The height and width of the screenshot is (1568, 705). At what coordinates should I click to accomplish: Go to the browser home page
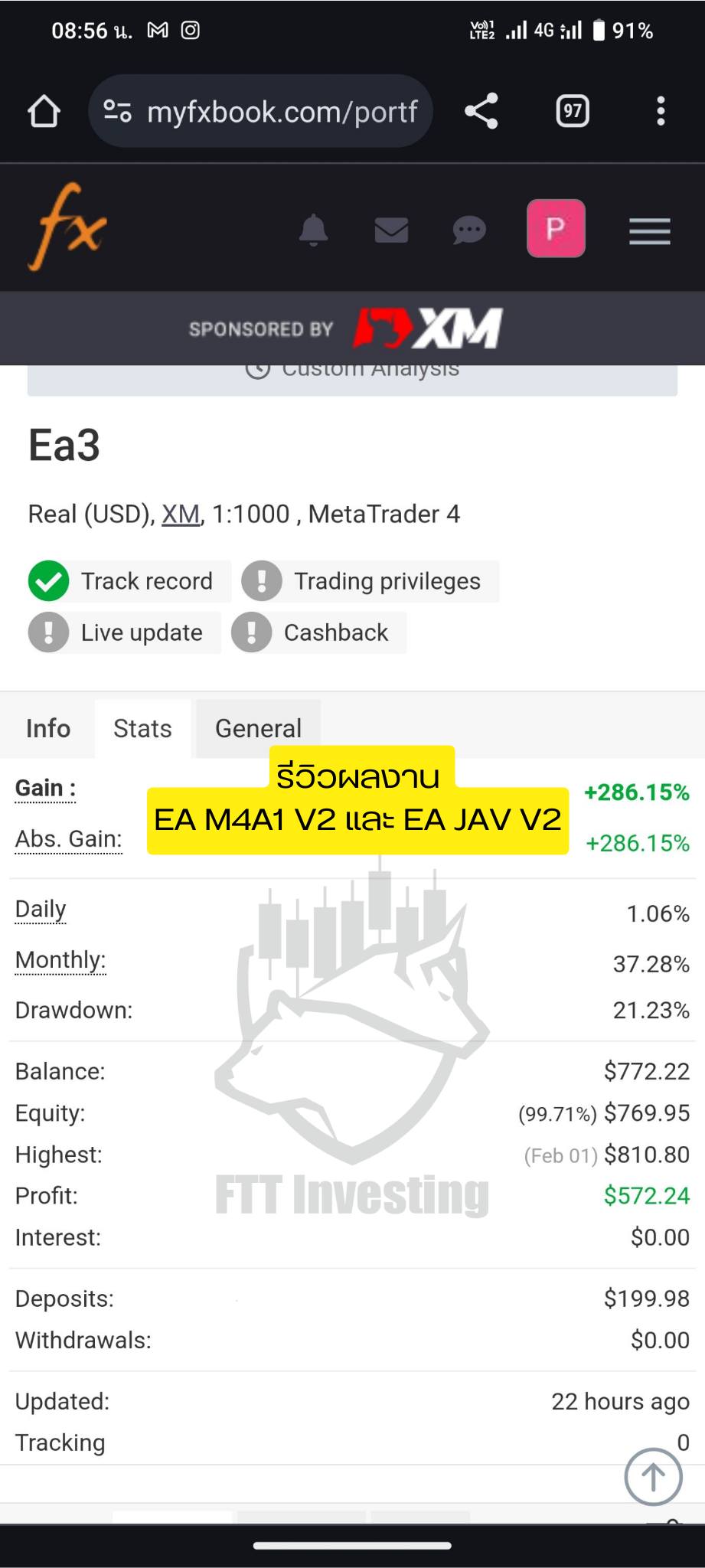pos(44,112)
